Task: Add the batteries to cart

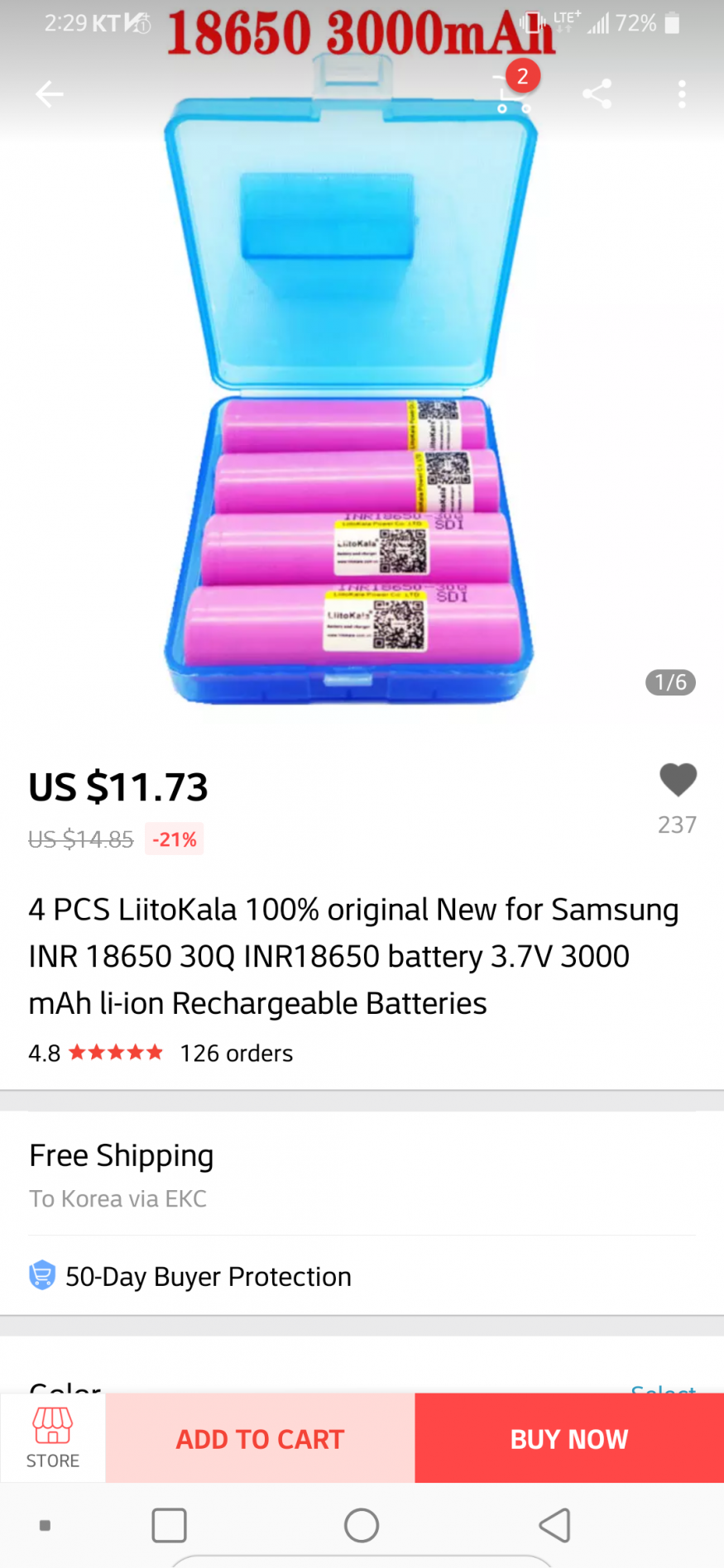Action: 260,1438
